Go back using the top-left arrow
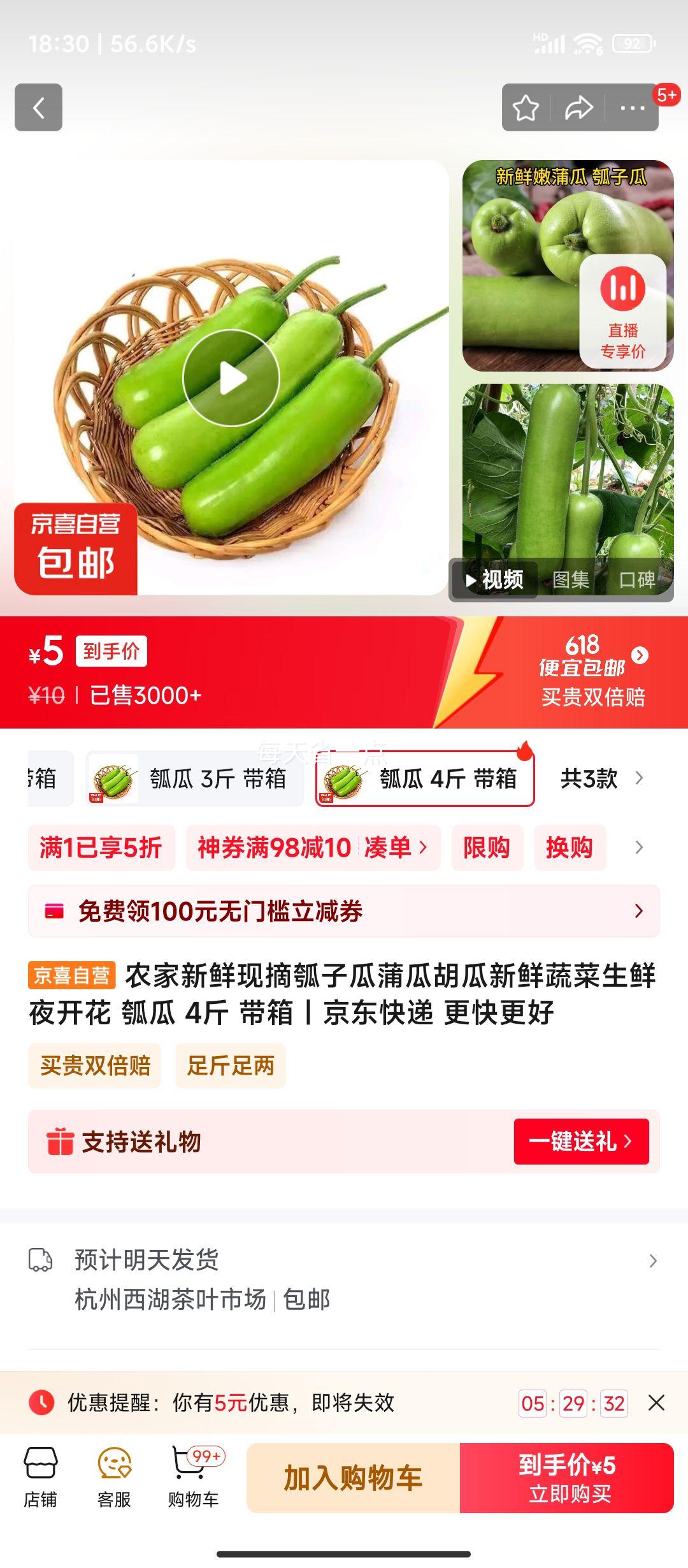This screenshot has height=1568, width=688. tap(38, 107)
